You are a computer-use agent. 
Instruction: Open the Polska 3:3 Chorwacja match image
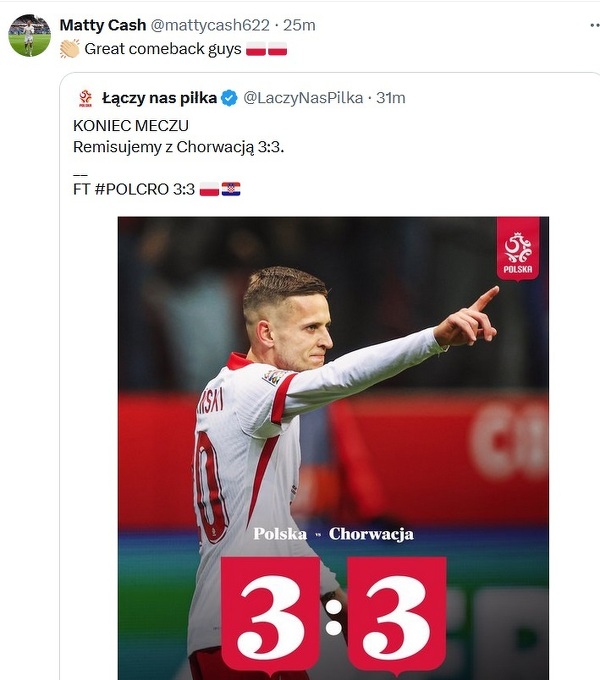point(333,448)
